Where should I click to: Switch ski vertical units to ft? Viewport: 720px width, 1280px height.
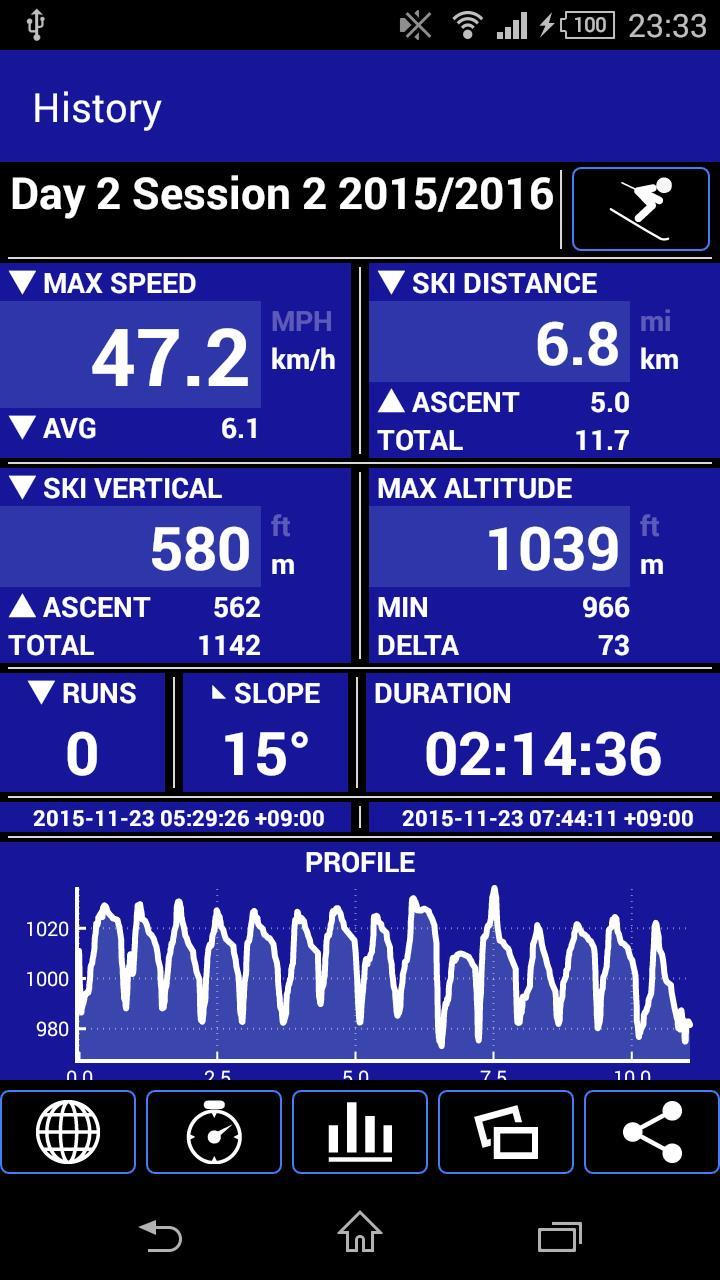281,526
